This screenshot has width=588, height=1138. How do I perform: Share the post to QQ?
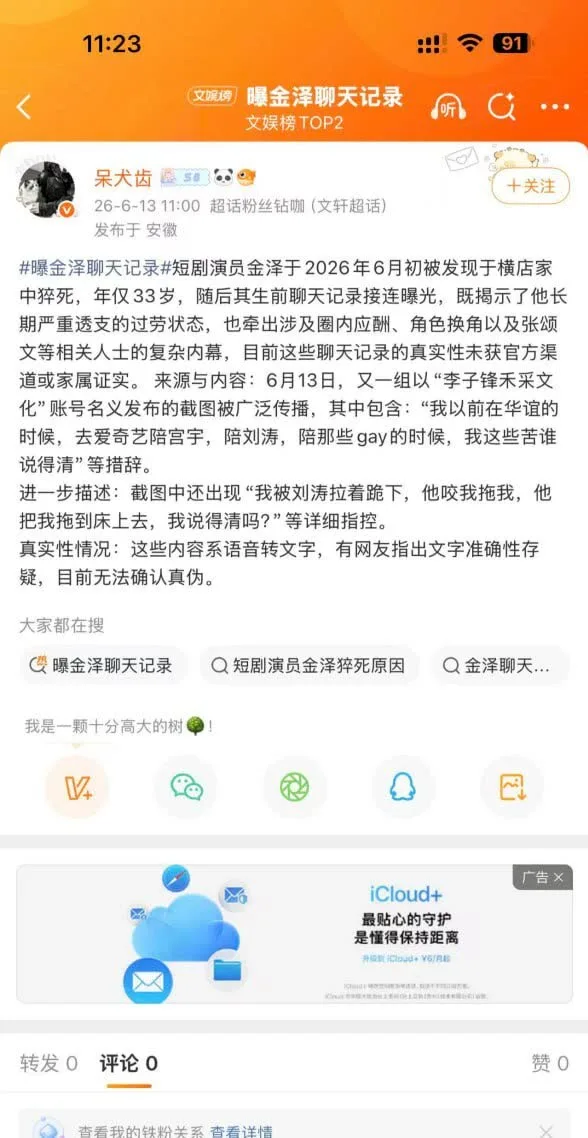pyautogui.click(x=403, y=787)
